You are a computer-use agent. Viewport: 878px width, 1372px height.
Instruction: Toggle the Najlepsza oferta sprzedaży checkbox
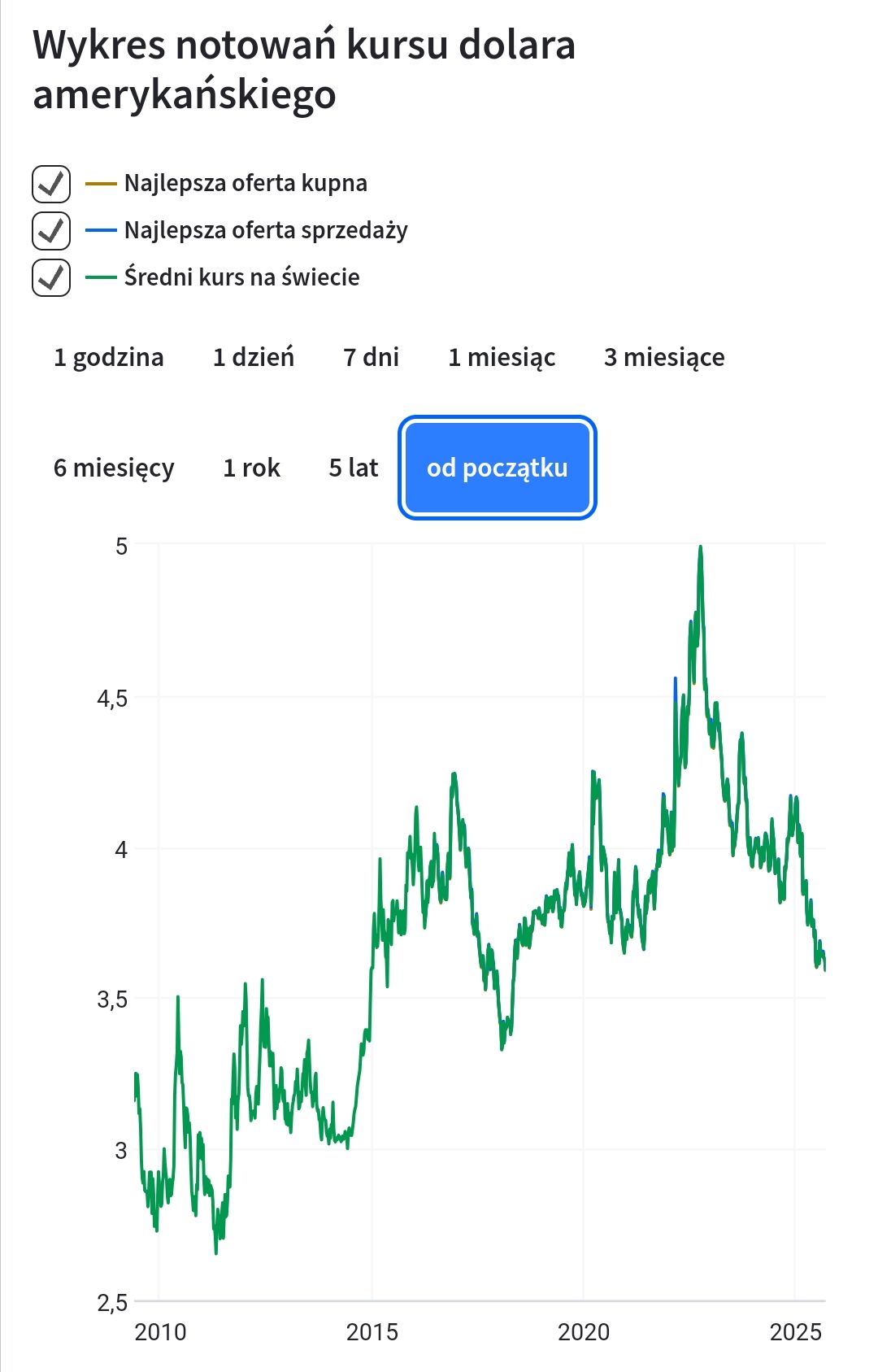pos(51,231)
